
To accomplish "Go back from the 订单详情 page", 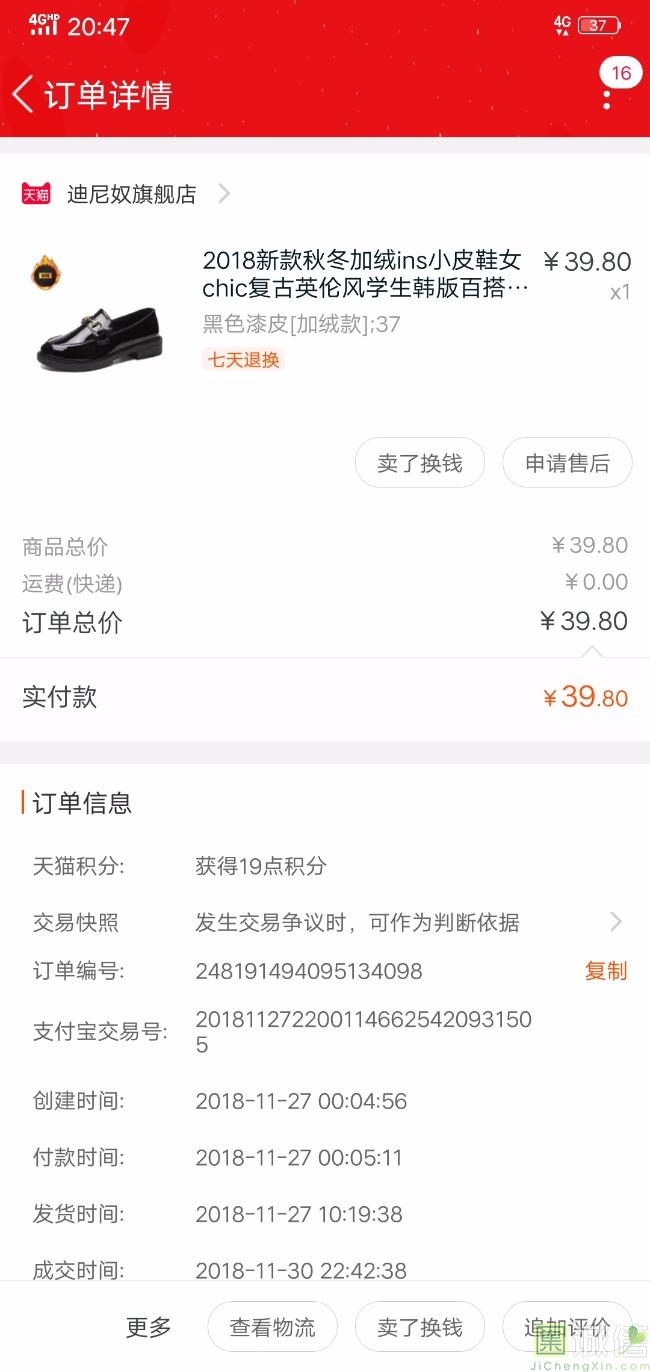I will coord(22,95).
